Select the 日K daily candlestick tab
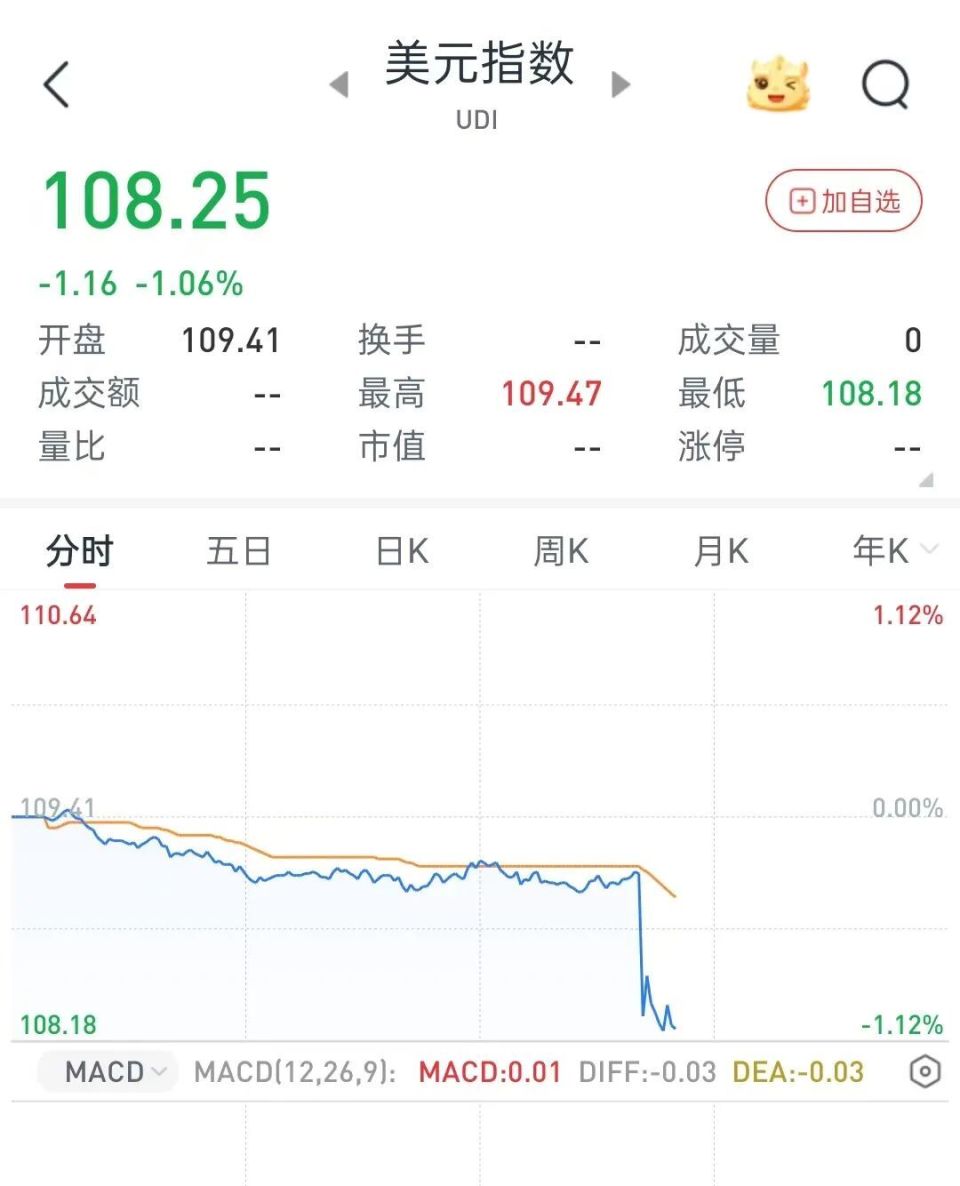Screen dimensions: 960x1186 click(x=400, y=551)
